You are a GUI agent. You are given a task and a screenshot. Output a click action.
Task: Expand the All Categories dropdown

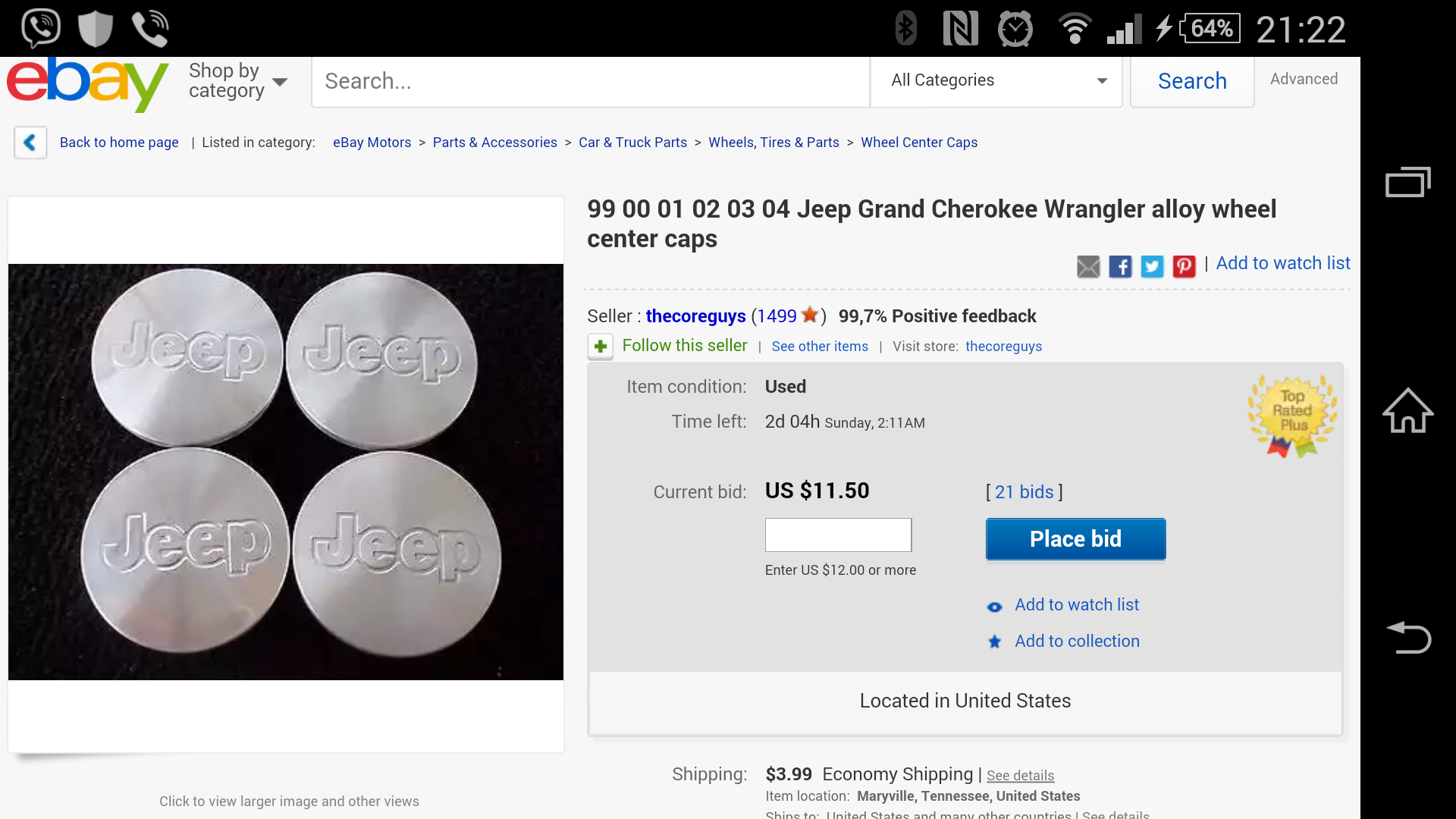click(x=996, y=80)
